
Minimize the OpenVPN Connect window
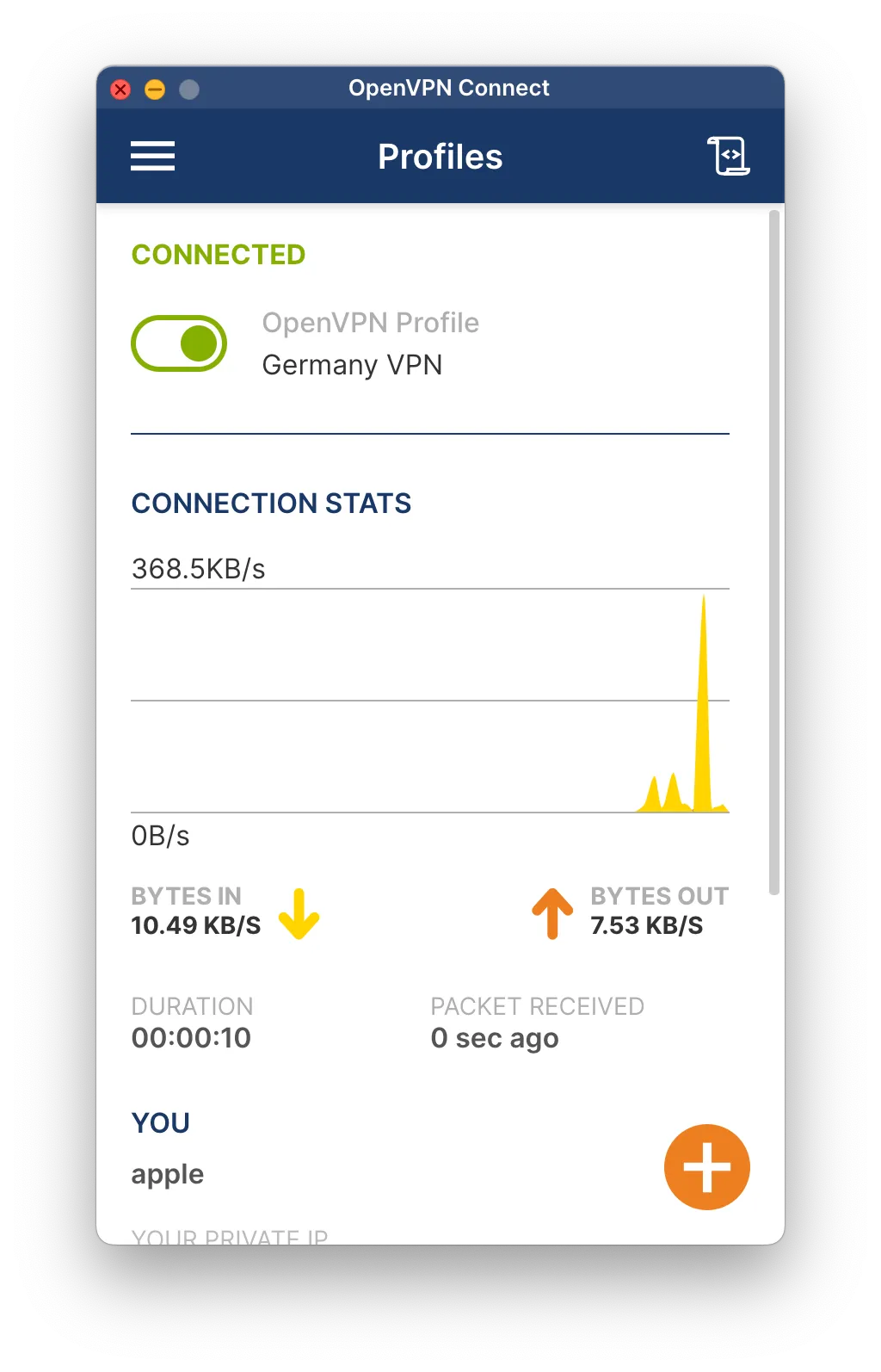155,90
